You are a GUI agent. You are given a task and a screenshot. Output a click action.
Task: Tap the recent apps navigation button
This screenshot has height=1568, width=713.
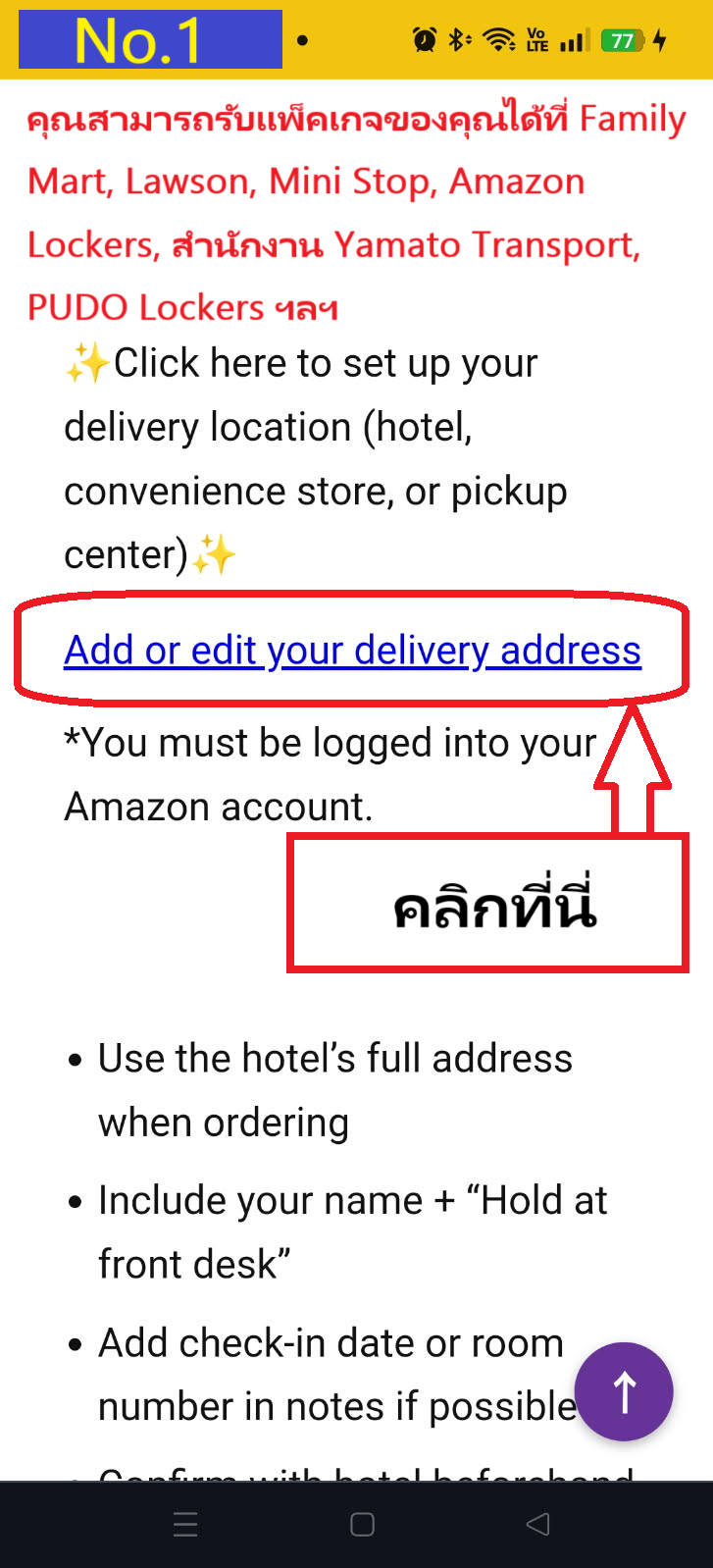coord(184,1524)
